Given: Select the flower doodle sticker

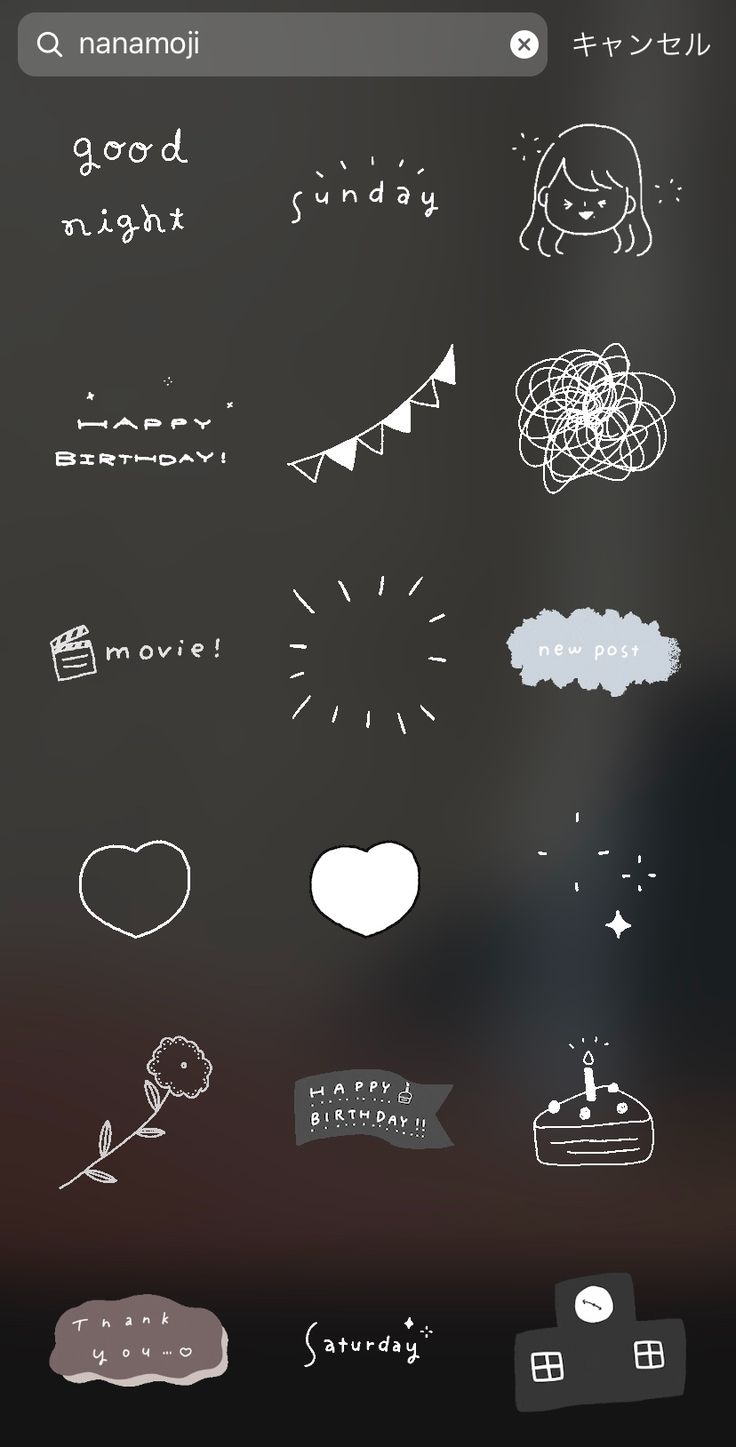Looking at the screenshot, I should [140, 1110].
